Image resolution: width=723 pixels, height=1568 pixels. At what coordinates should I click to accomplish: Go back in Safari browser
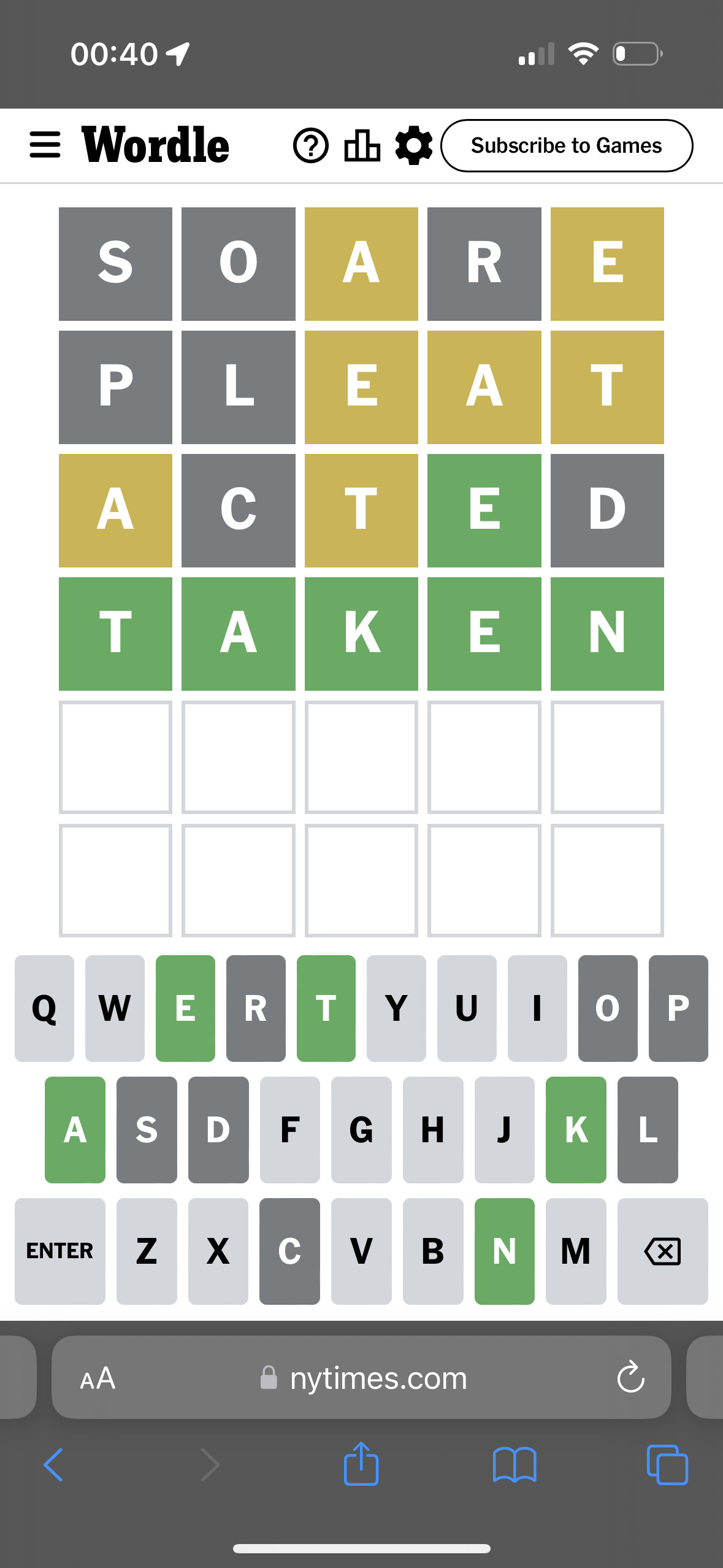click(54, 1464)
